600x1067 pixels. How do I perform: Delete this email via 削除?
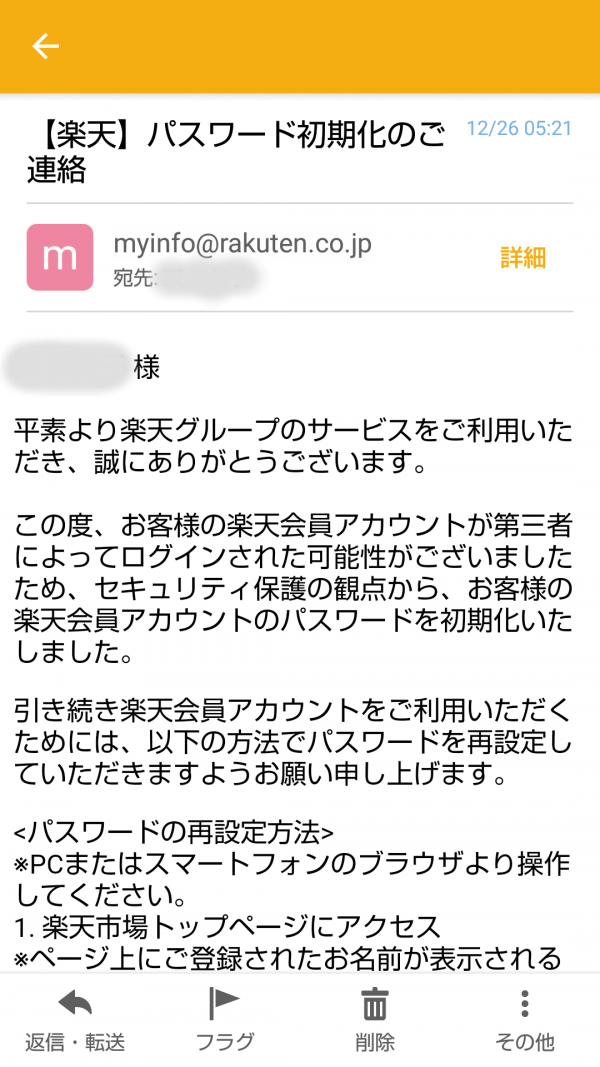374,1019
